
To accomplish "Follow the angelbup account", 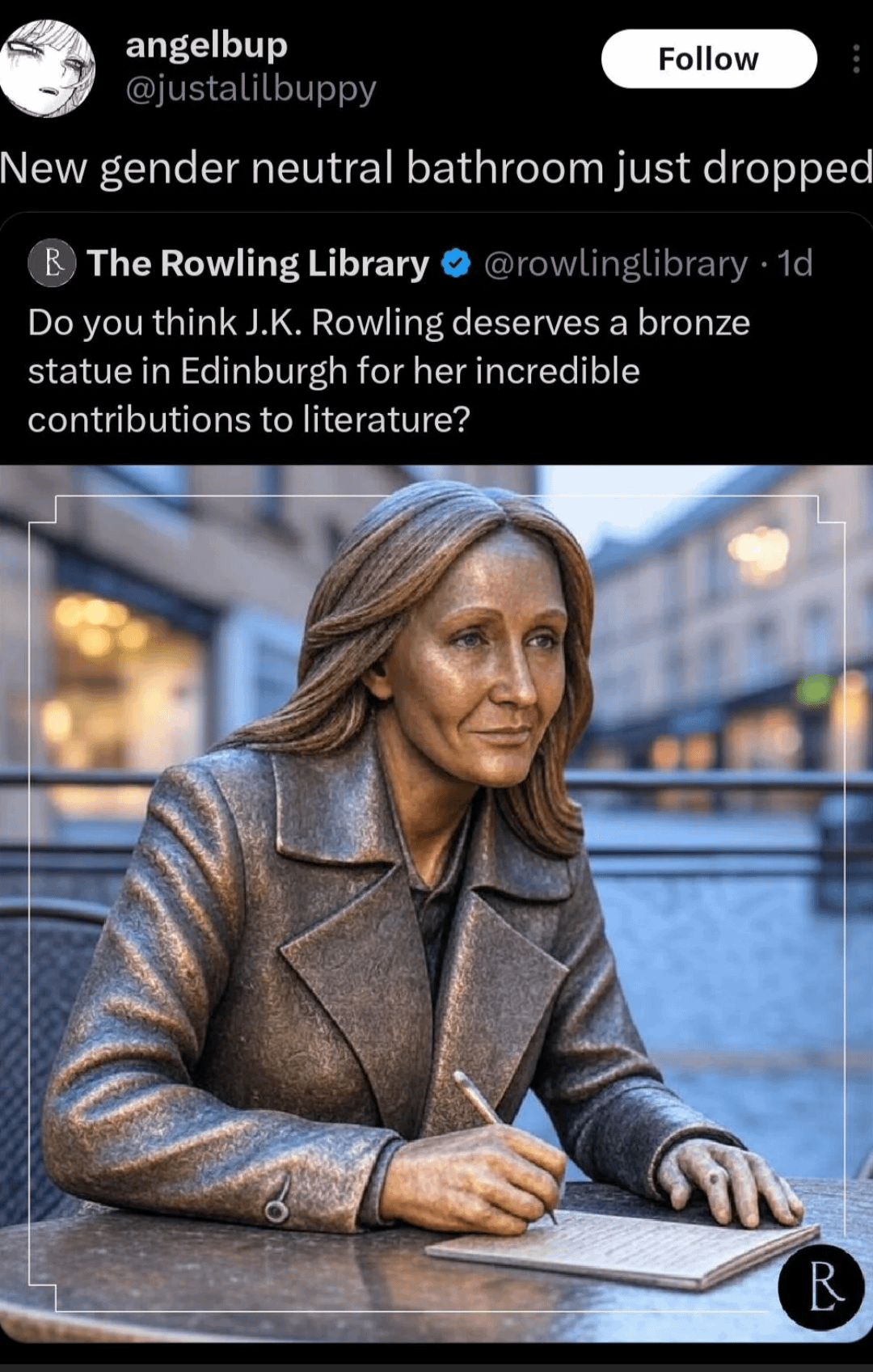I will click(708, 59).
